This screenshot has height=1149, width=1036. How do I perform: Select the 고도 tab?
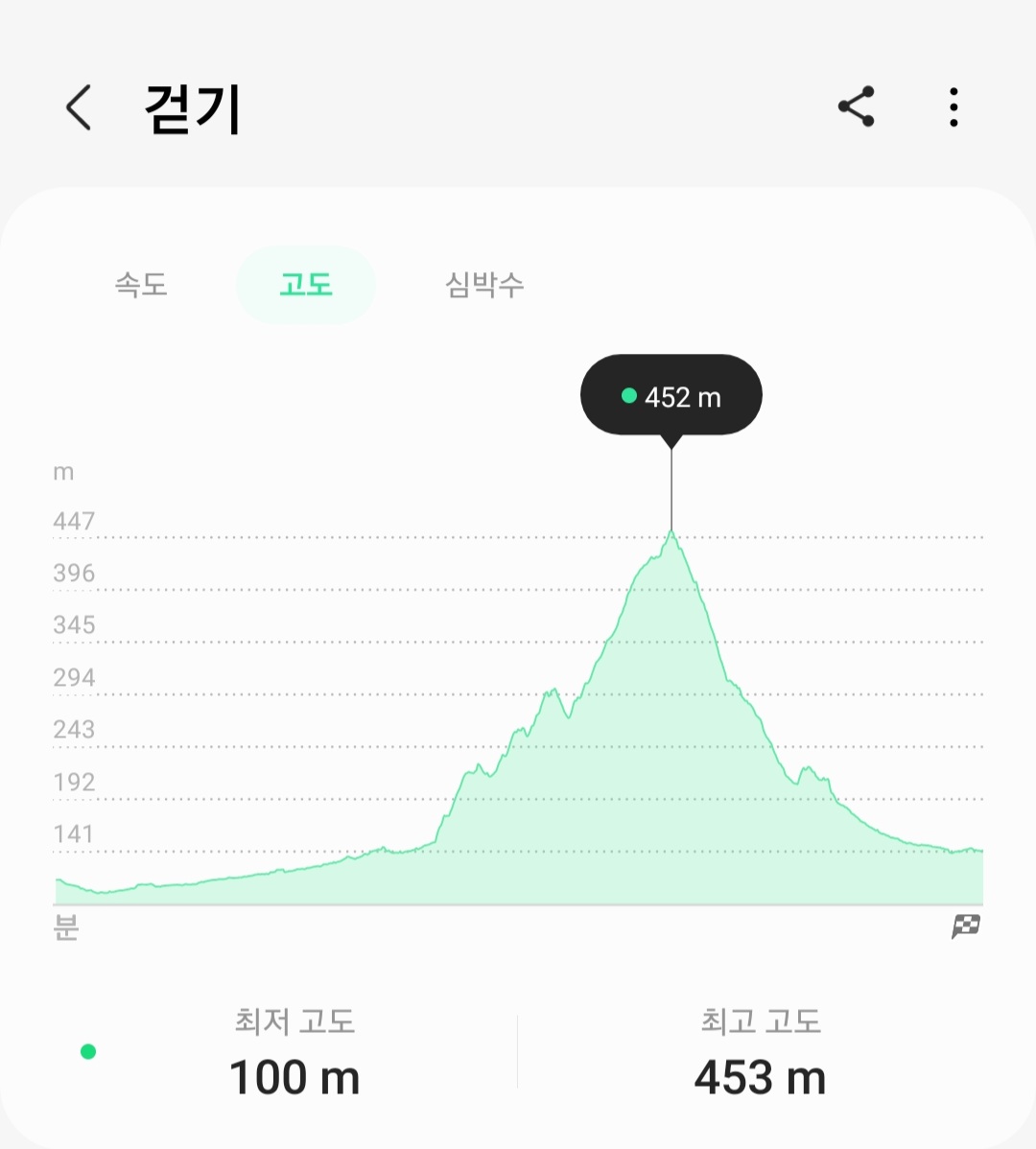point(305,285)
